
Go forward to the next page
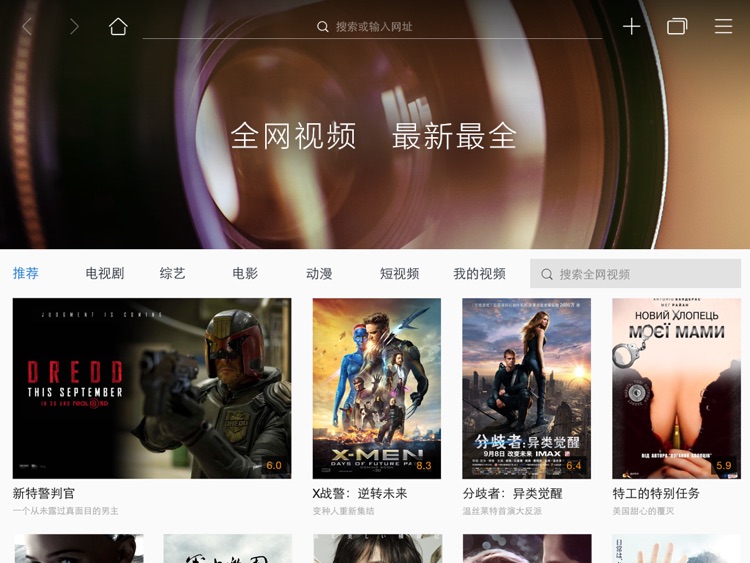[74, 27]
